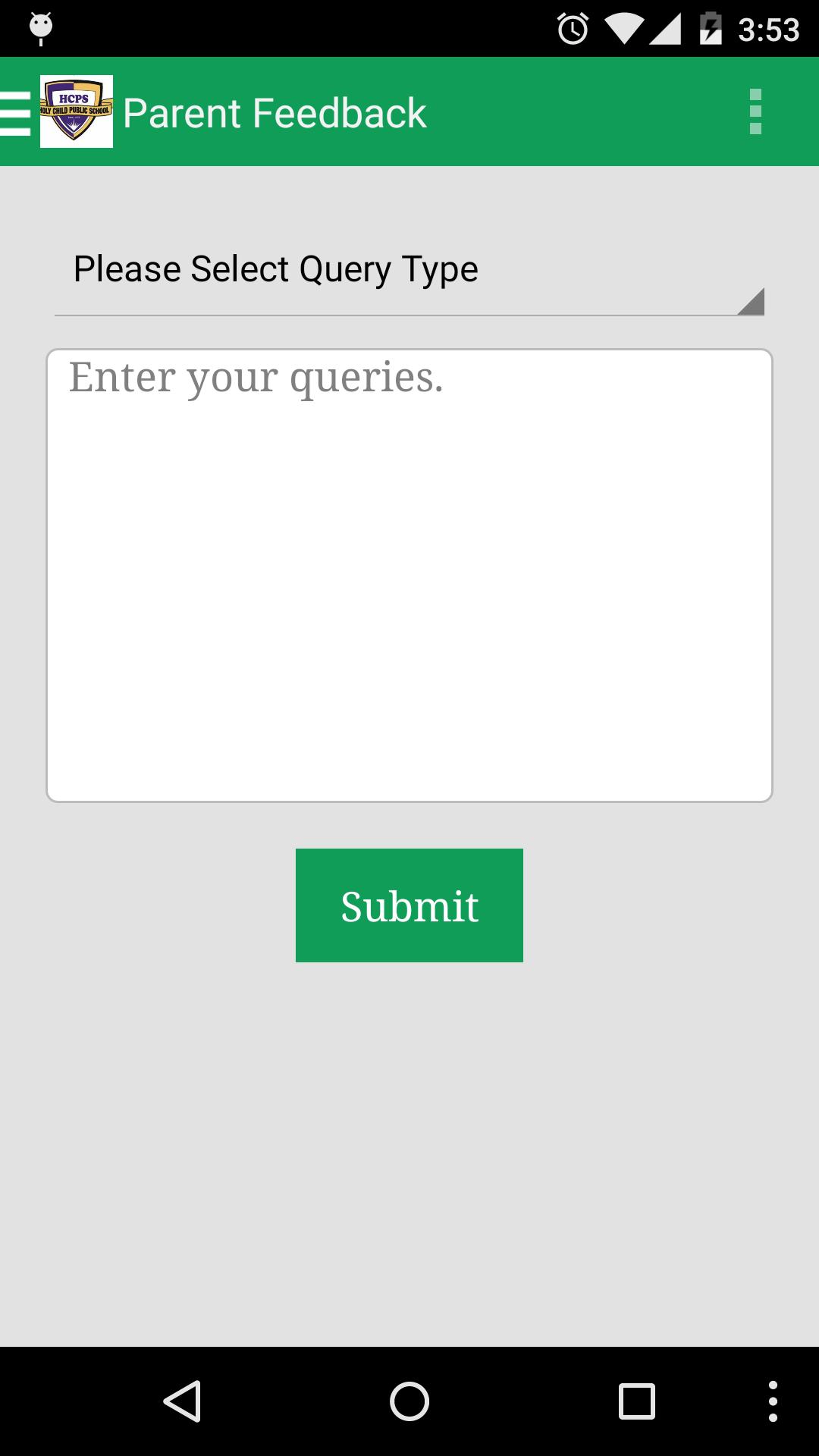Submit the parent feedback form
Screen dimensions: 819x1456
(x=409, y=905)
